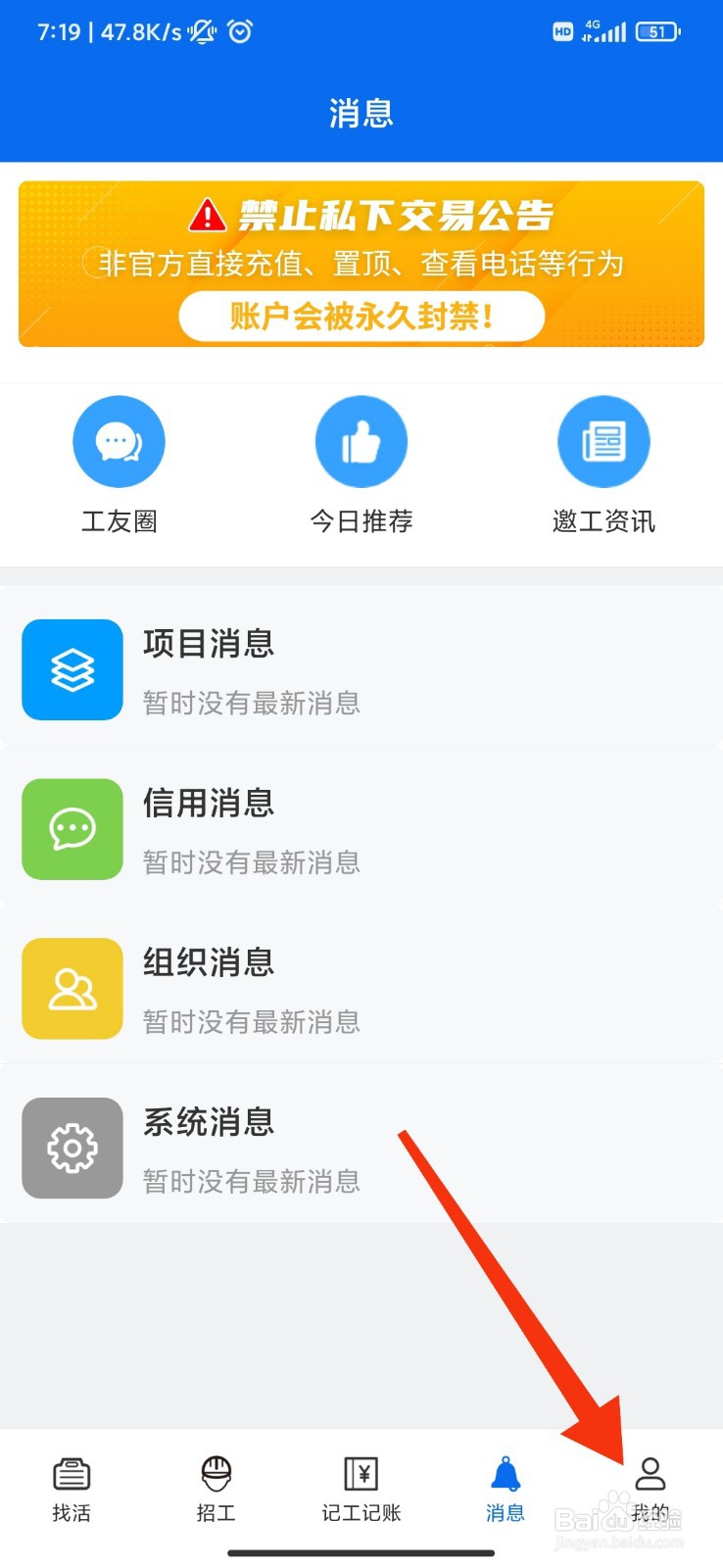The width and height of the screenshot is (723, 1568).
Task: Open 邀工资讯
Action: (x=603, y=465)
